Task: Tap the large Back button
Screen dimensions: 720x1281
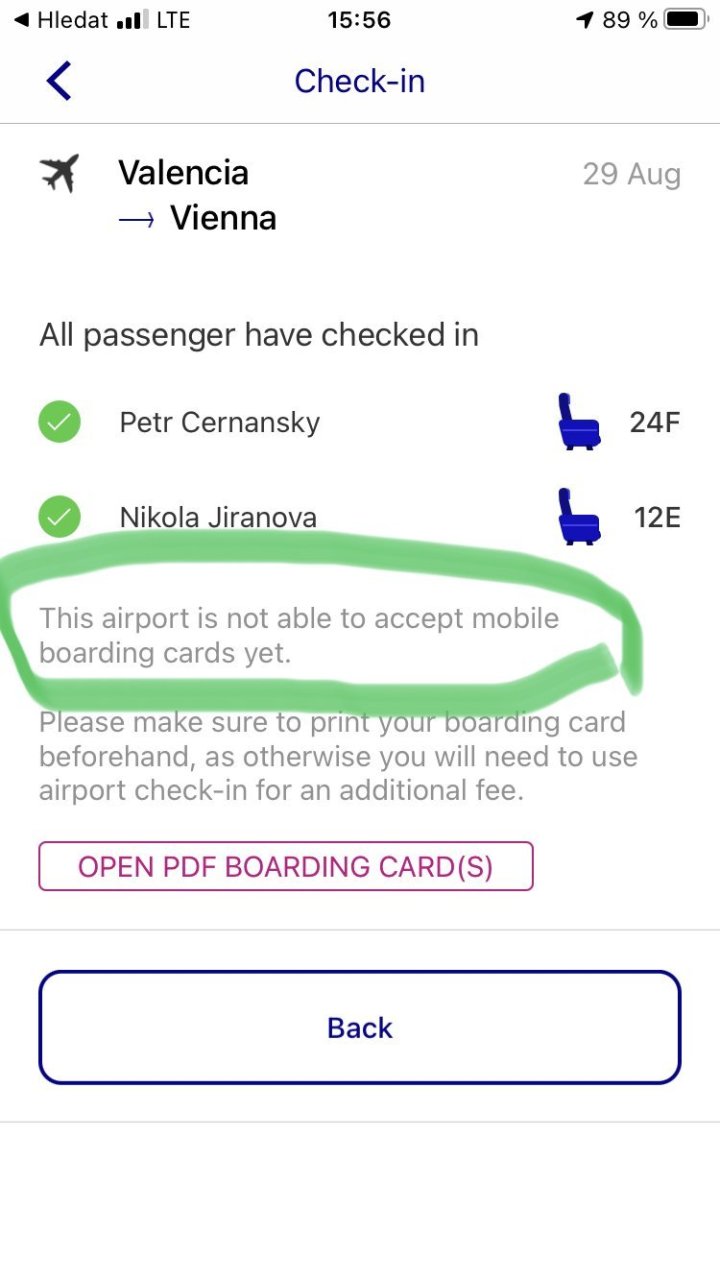Action: [360, 1027]
